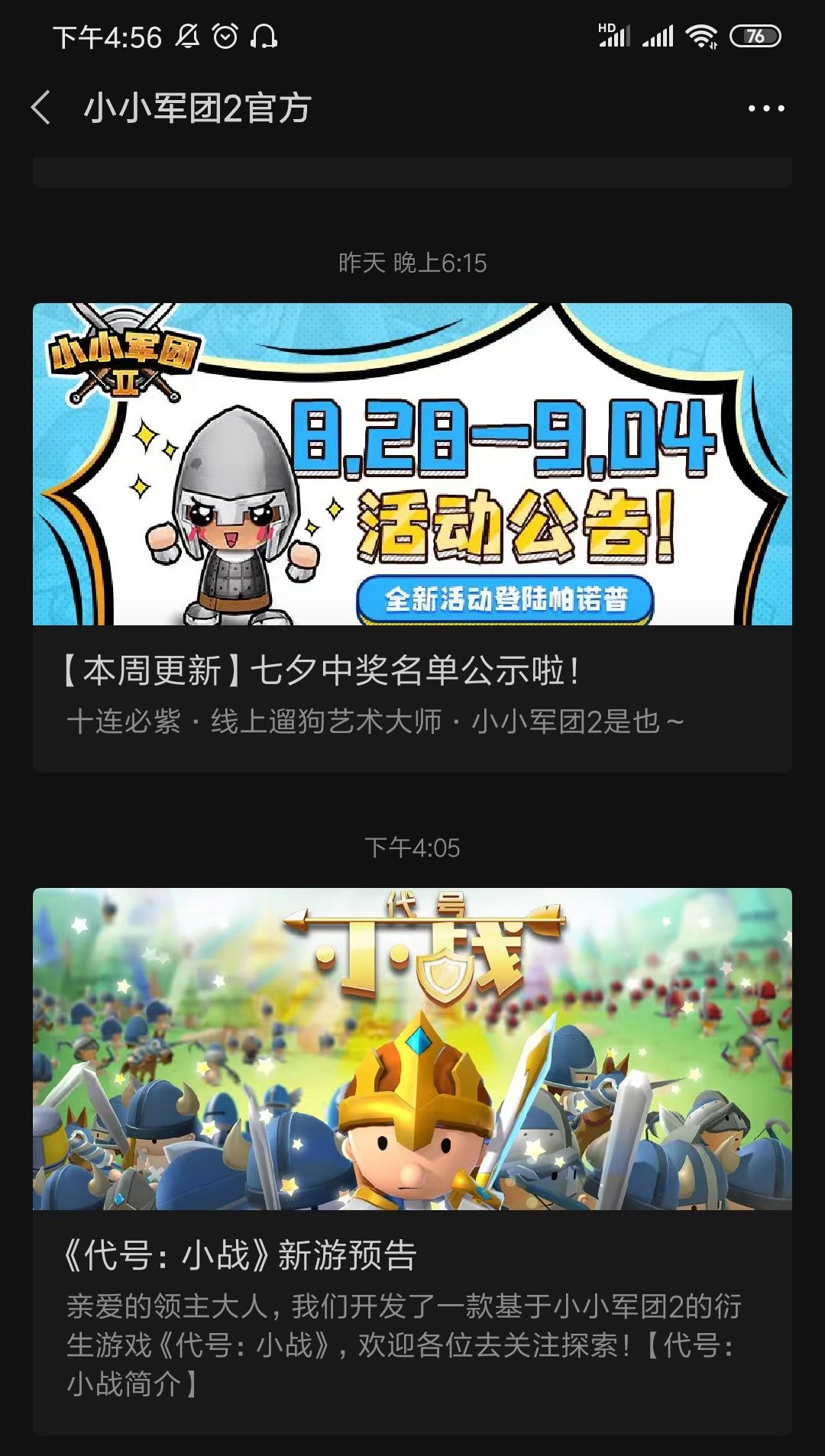
Task: Go back from 小小军团2官方 page
Action: tap(41, 108)
